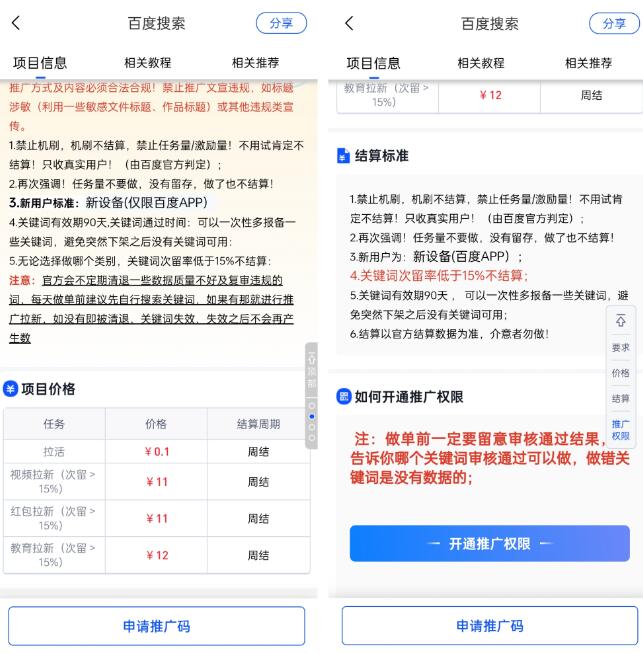Viewport: 643px width, 653px height.
Task: Tap the 开通推广权限 button
Action: point(489,543)
